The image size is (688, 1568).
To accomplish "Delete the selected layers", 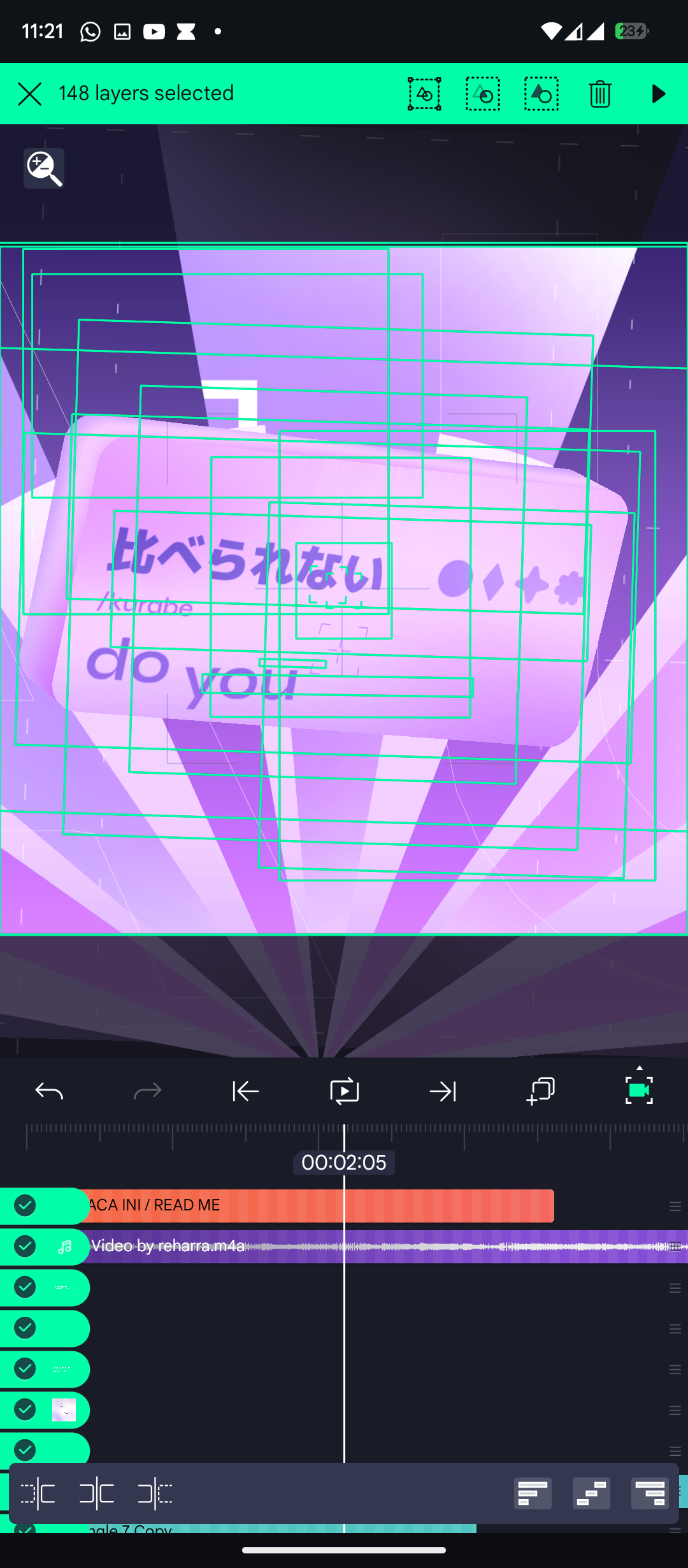I will pos(599,94).
